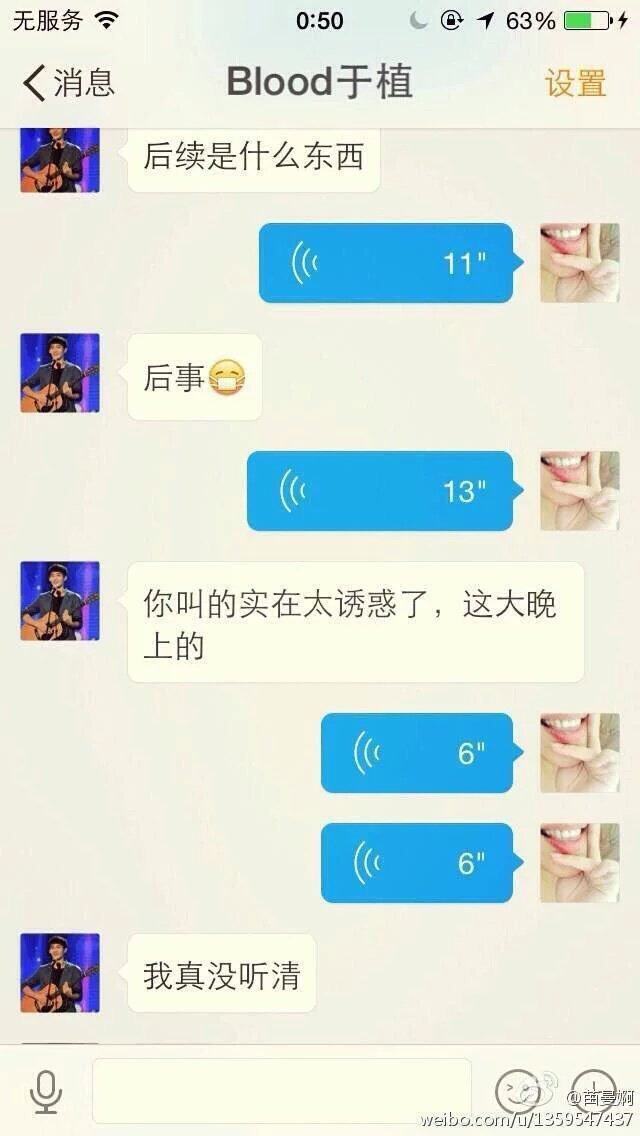Image resolution: width=640 pixels, height=1136 pixels.
Task: Focus the message text field
Action: pos(282,1090)
